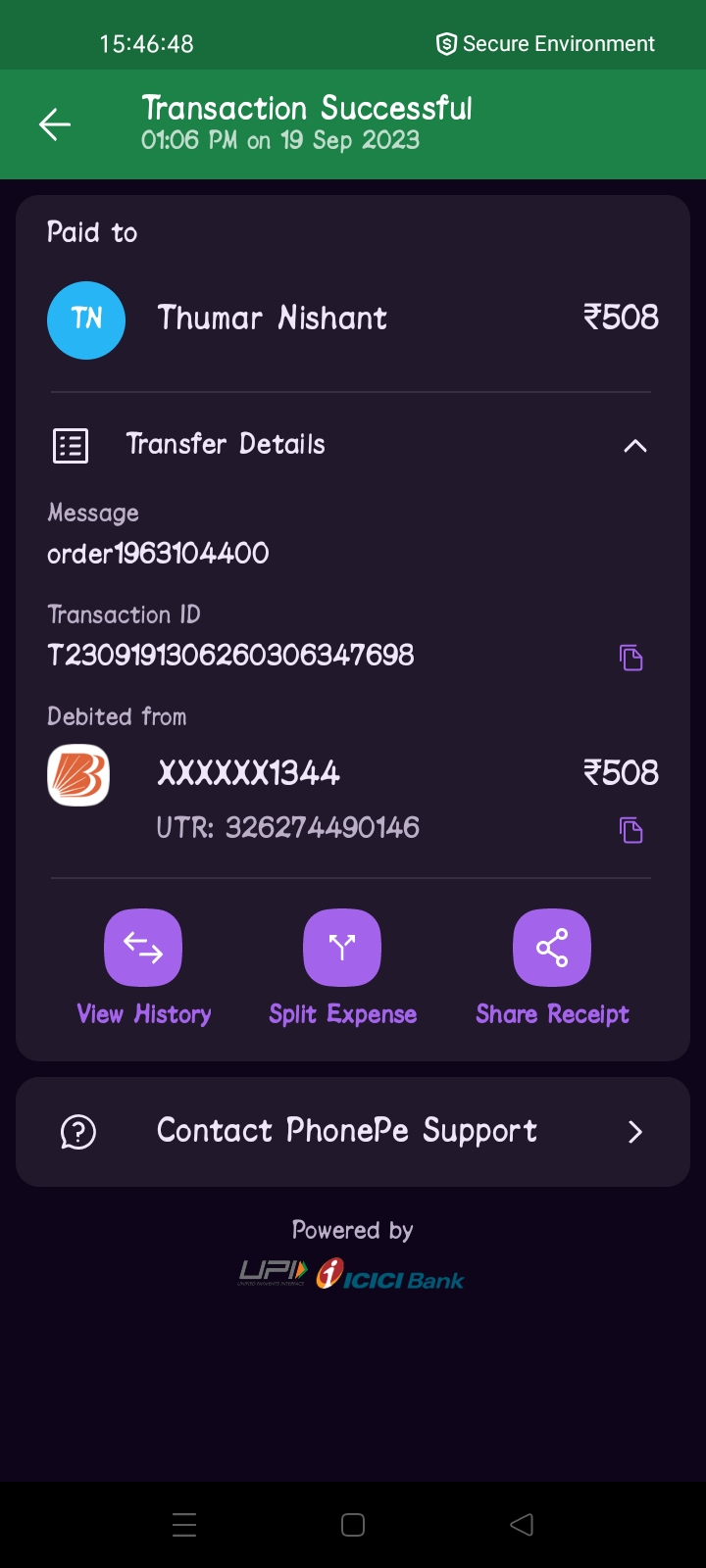Tap system home button
Screen dimensions: 706x1568
point(353,1525)
